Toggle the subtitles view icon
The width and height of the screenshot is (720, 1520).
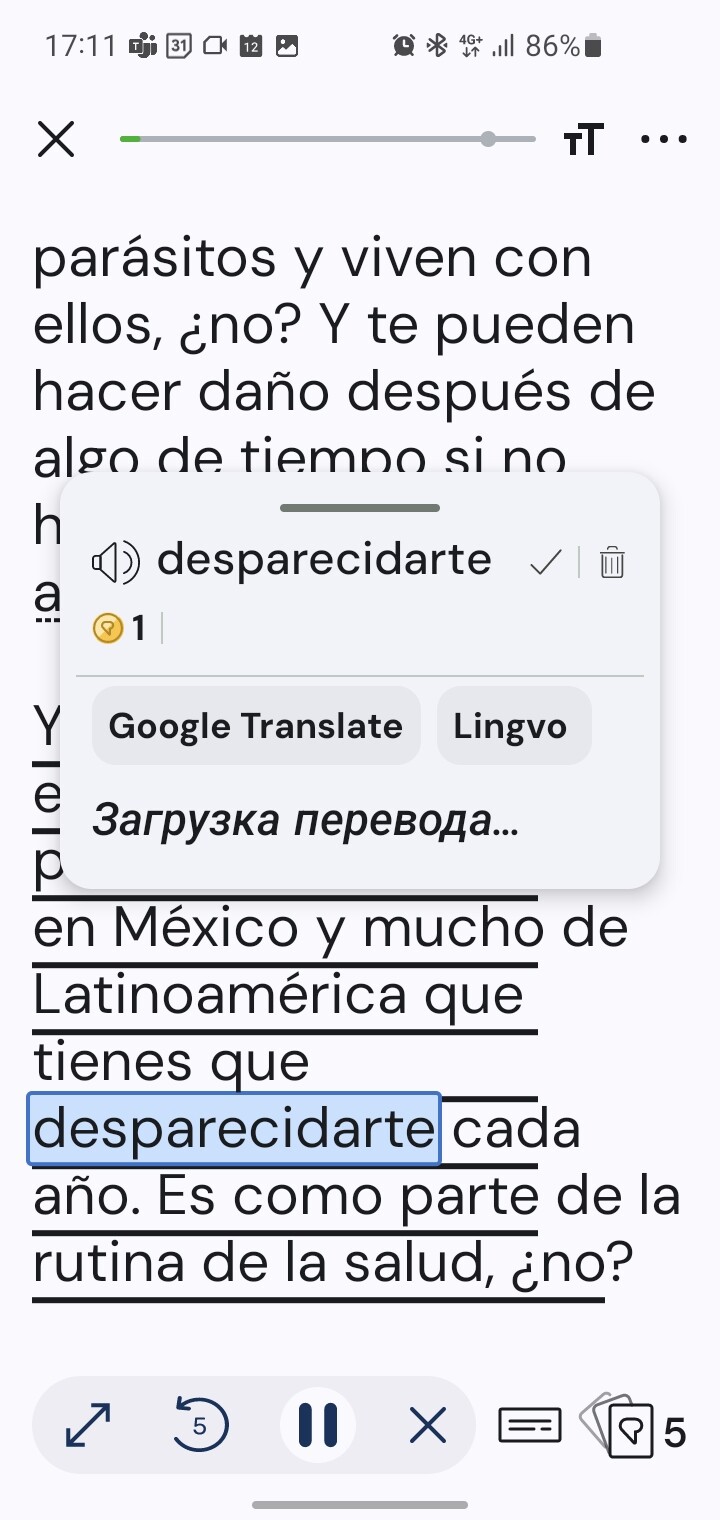[530, 1426]
